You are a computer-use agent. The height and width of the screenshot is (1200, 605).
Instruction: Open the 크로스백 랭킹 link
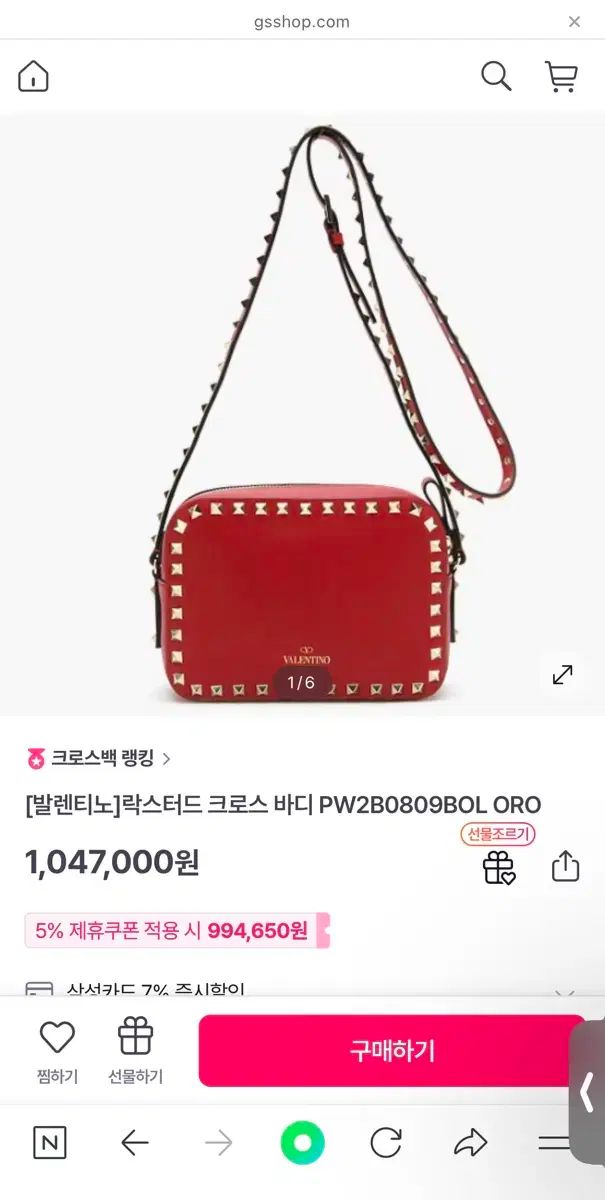pos(99,759)
